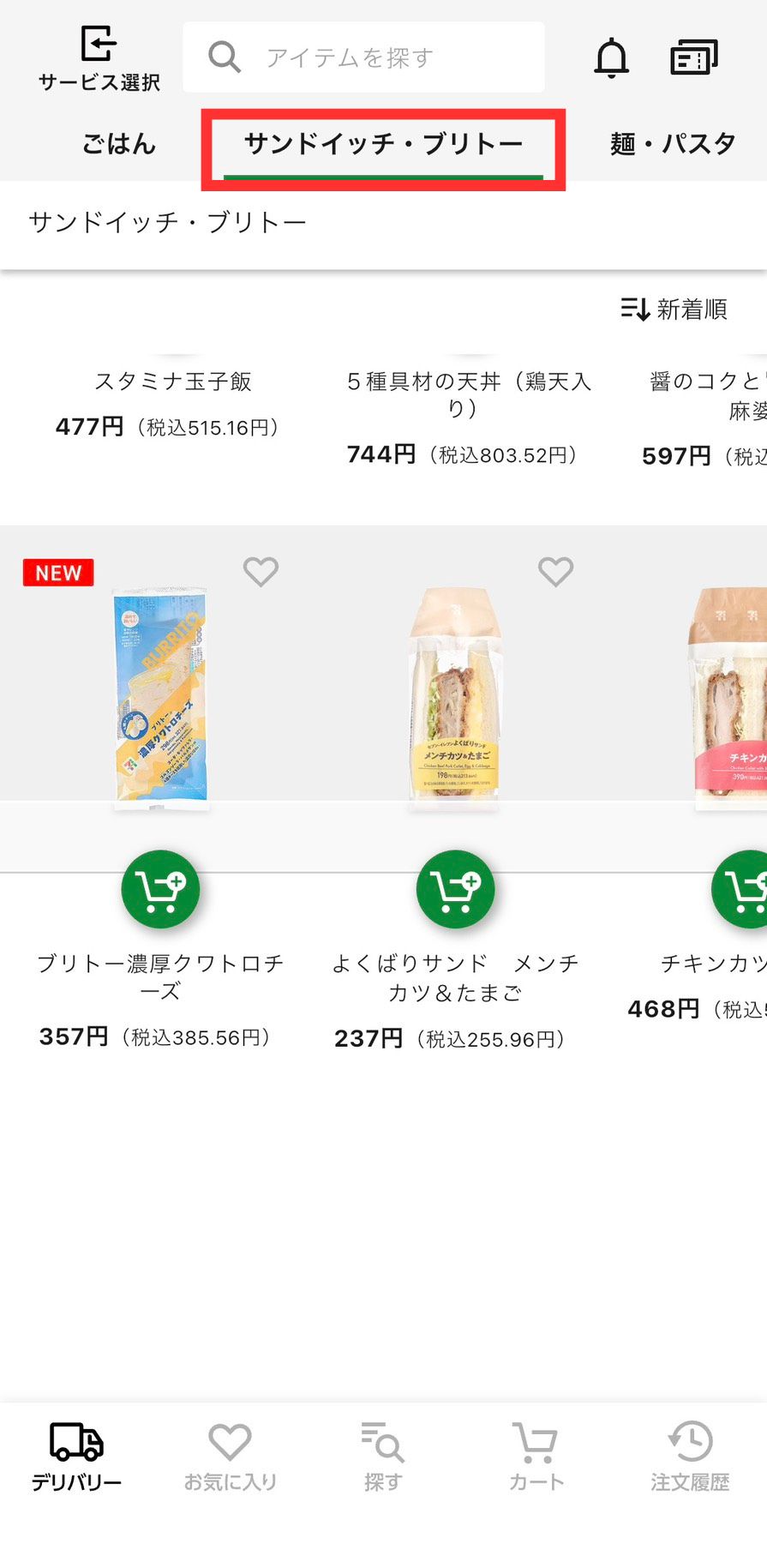Switch to the 麺・パスタ tab
This screenshot has width=767, height=1568.
tap(673, 143)
